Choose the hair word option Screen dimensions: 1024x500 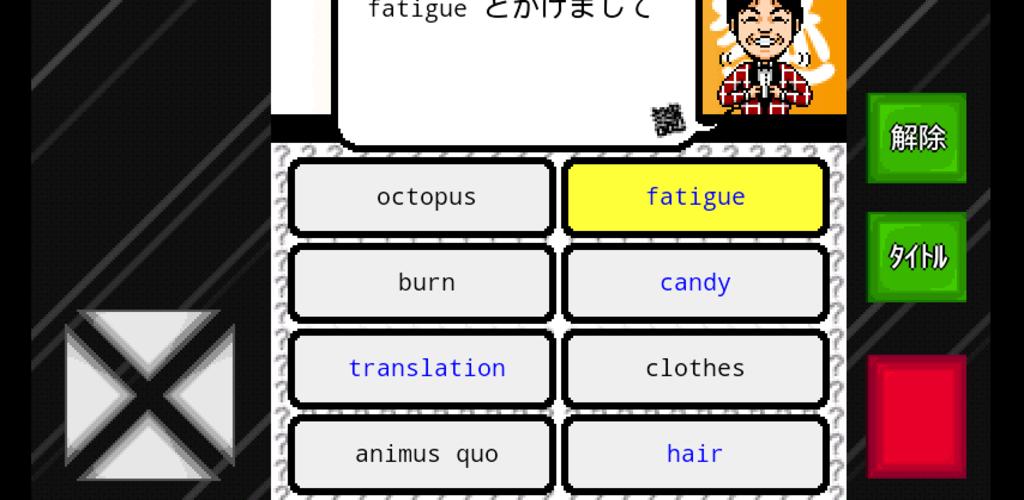[x=695, y=454]
